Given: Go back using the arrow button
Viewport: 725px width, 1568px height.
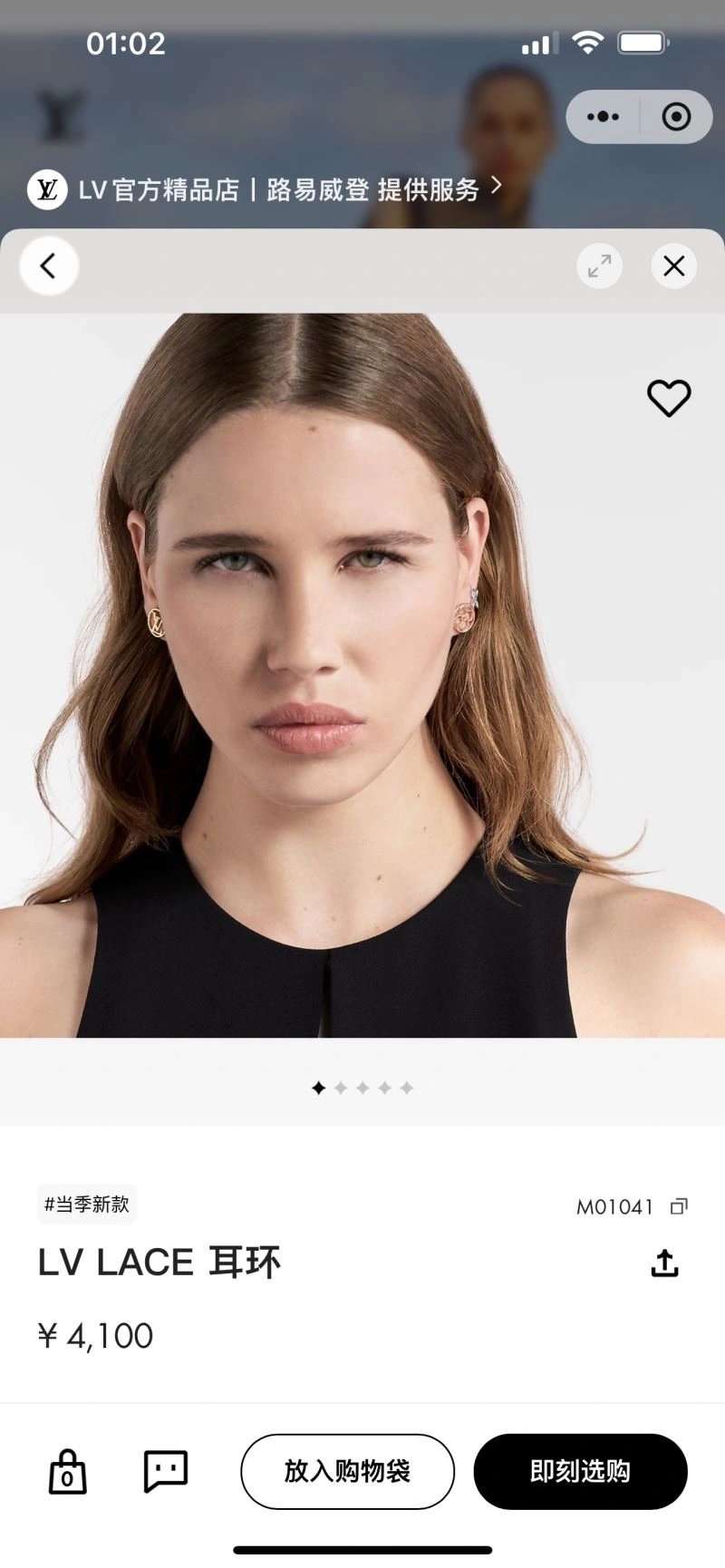Looking at the screenshot, I should click(x=49, y=266).
